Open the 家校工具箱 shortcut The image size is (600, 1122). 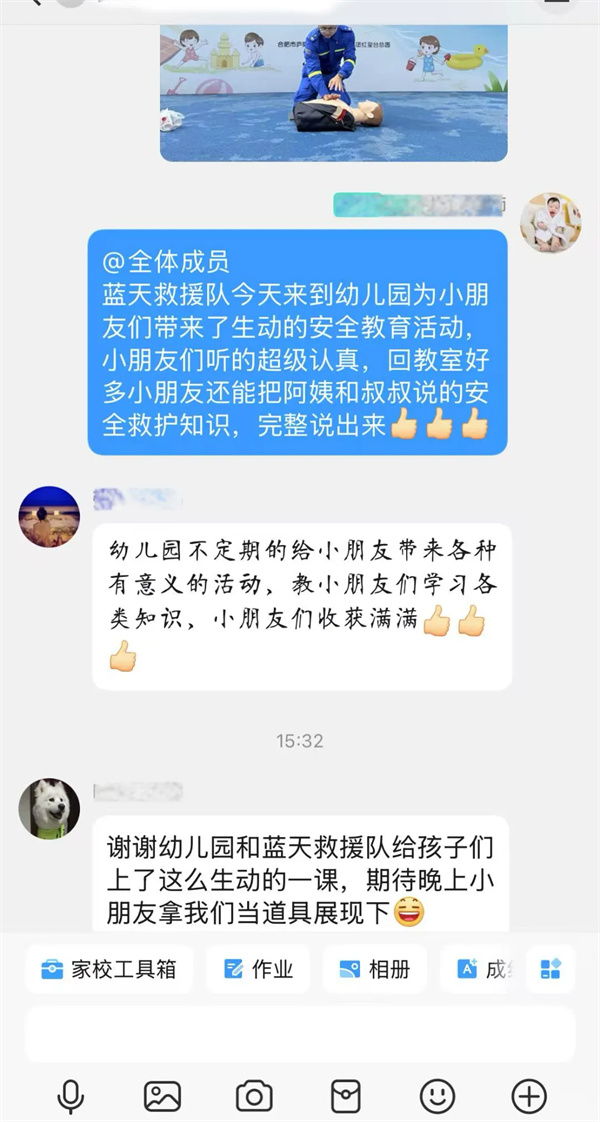coord(109,969)
